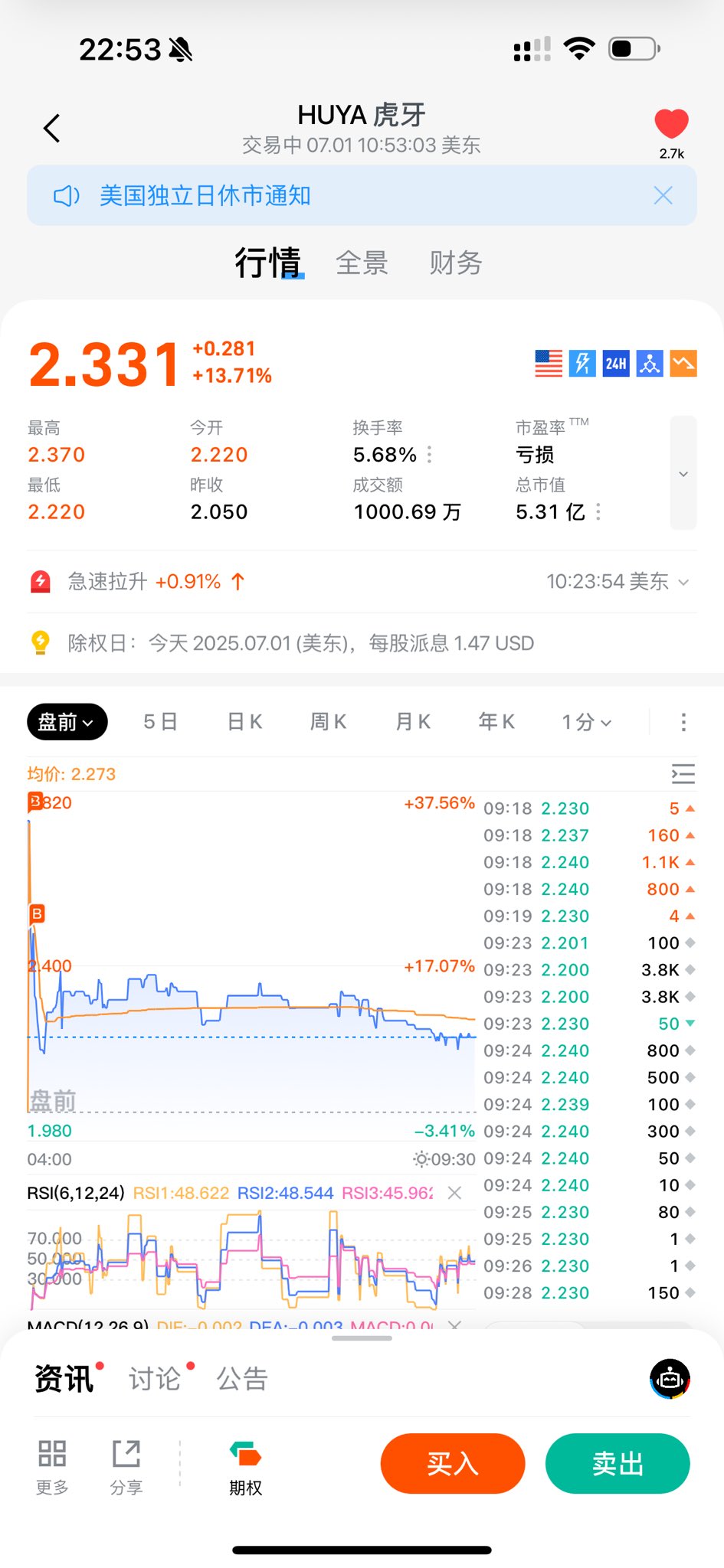Open the chart three-dot settings menu
The height and width of the screenshot is (1568, 724).
683,722
